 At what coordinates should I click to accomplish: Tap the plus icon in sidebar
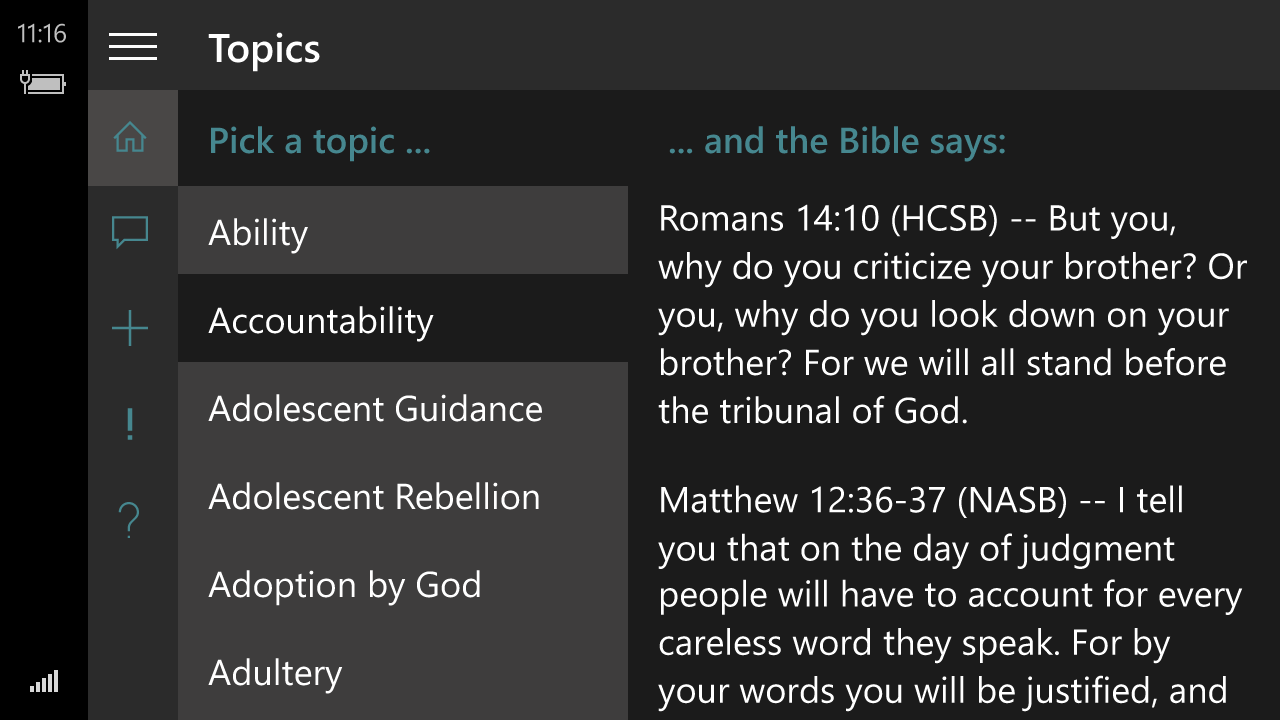pyautogui.click(x=131, y=328)
